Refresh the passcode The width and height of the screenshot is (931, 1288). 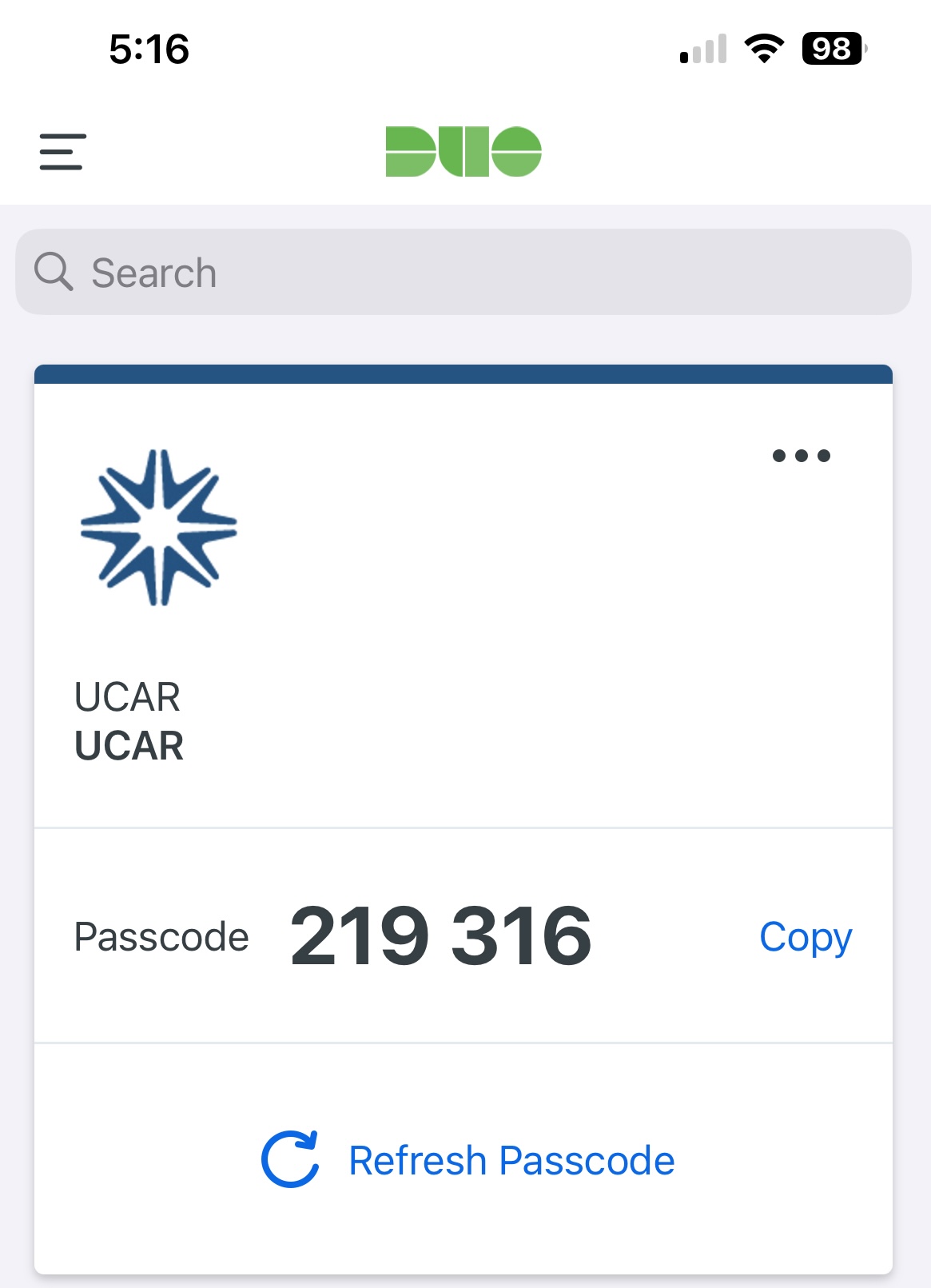coord(468,1160)
